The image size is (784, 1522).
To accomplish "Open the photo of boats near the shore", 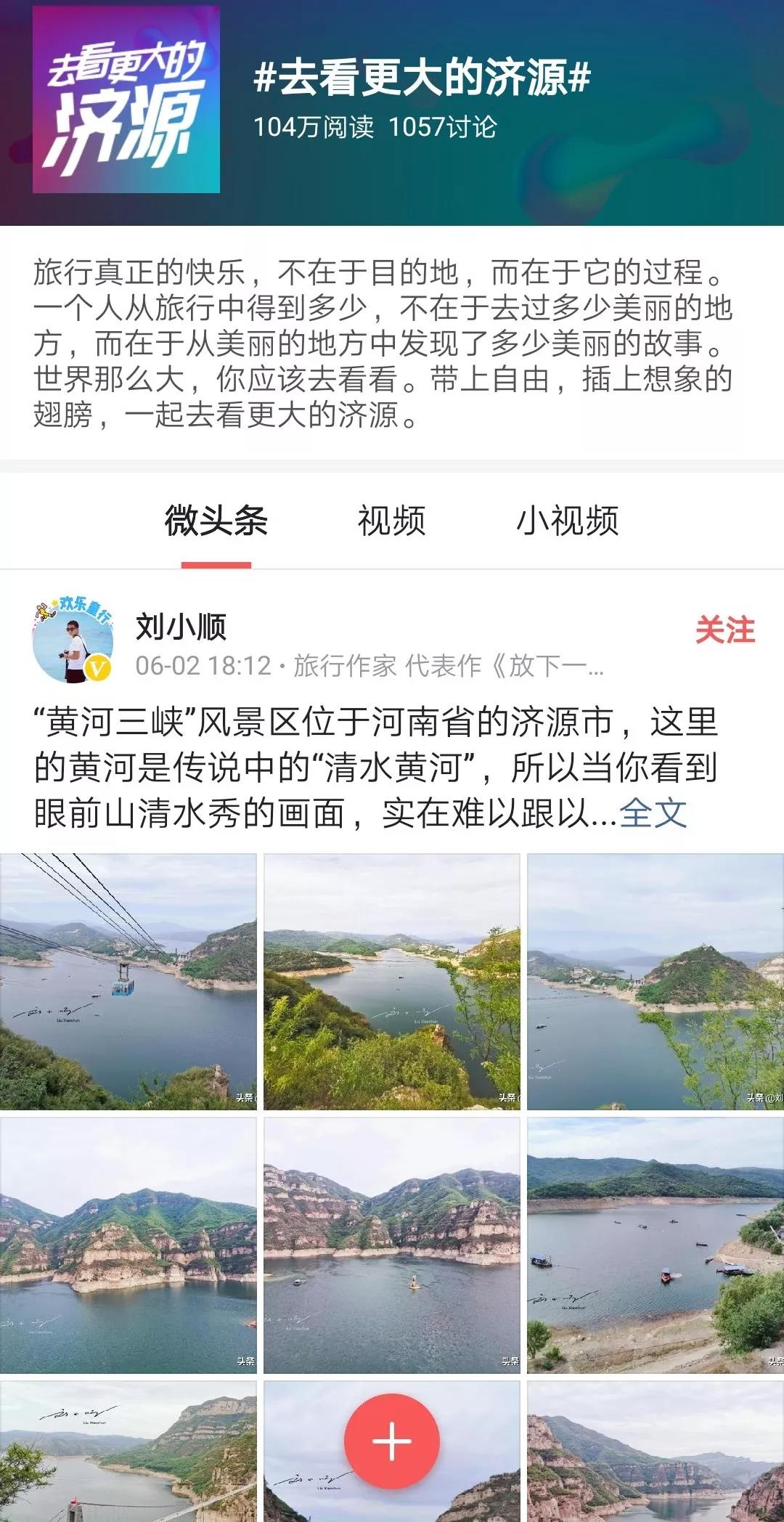I will click(x=656, y=1245).
